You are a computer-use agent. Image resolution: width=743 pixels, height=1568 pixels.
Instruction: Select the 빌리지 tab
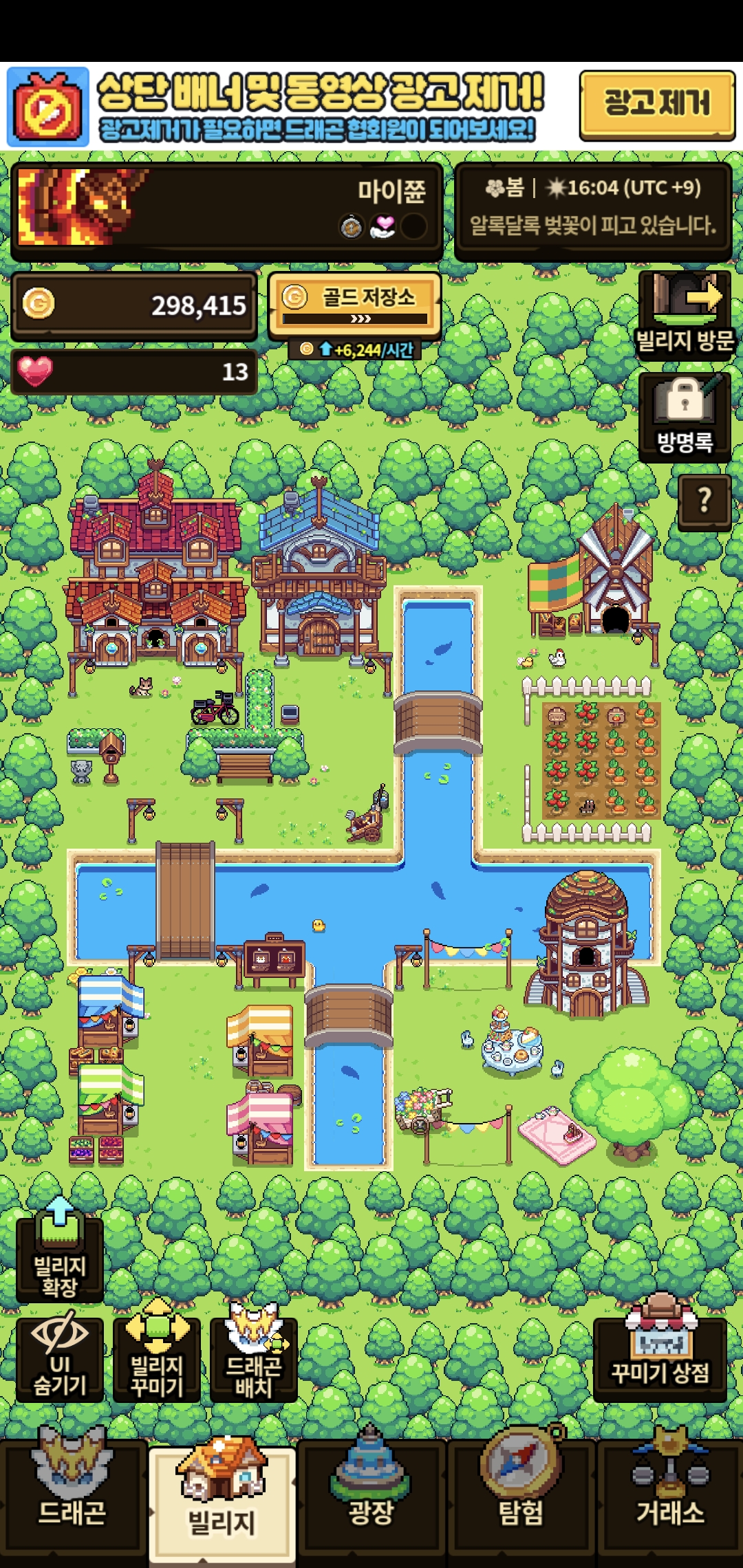click(x=222, y=1499)
